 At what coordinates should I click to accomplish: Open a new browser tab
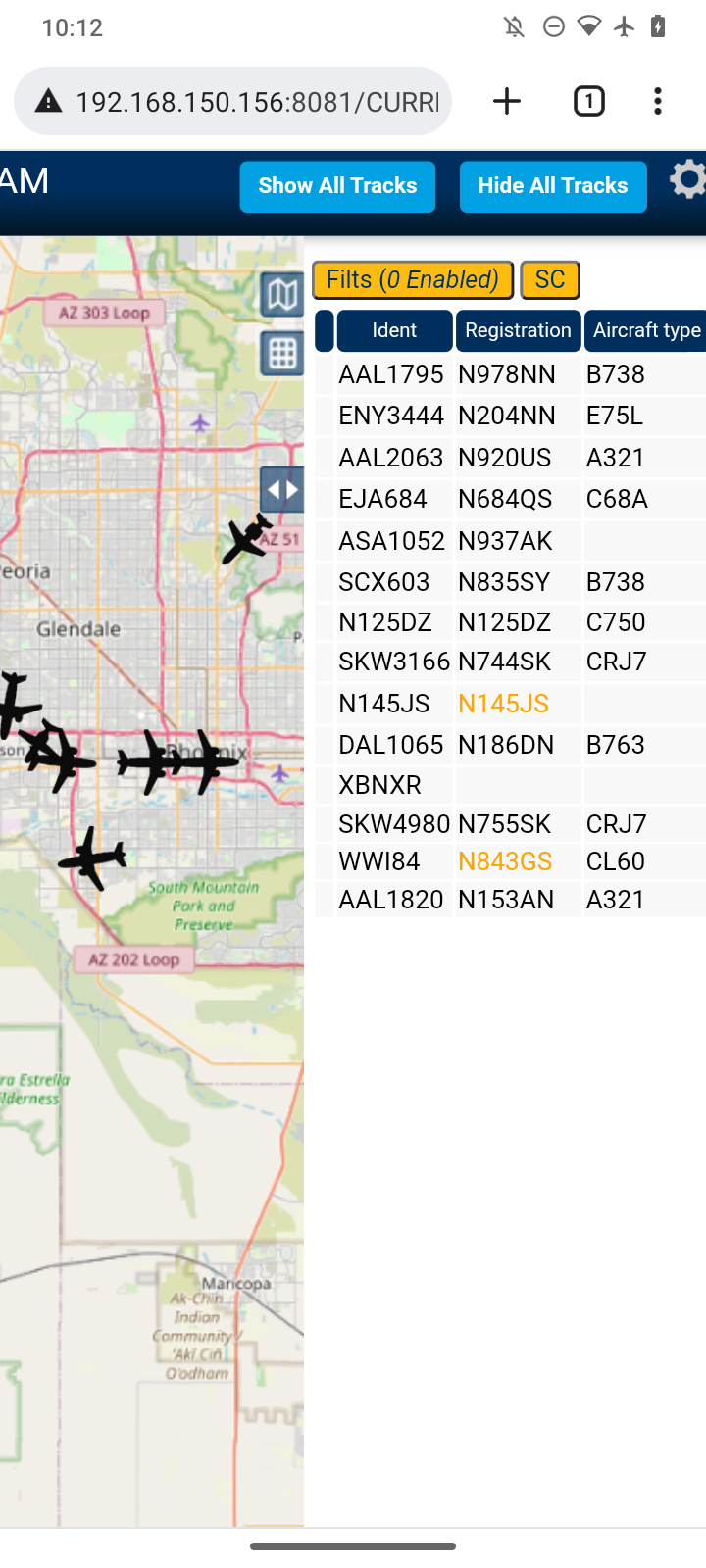[507, 101]
